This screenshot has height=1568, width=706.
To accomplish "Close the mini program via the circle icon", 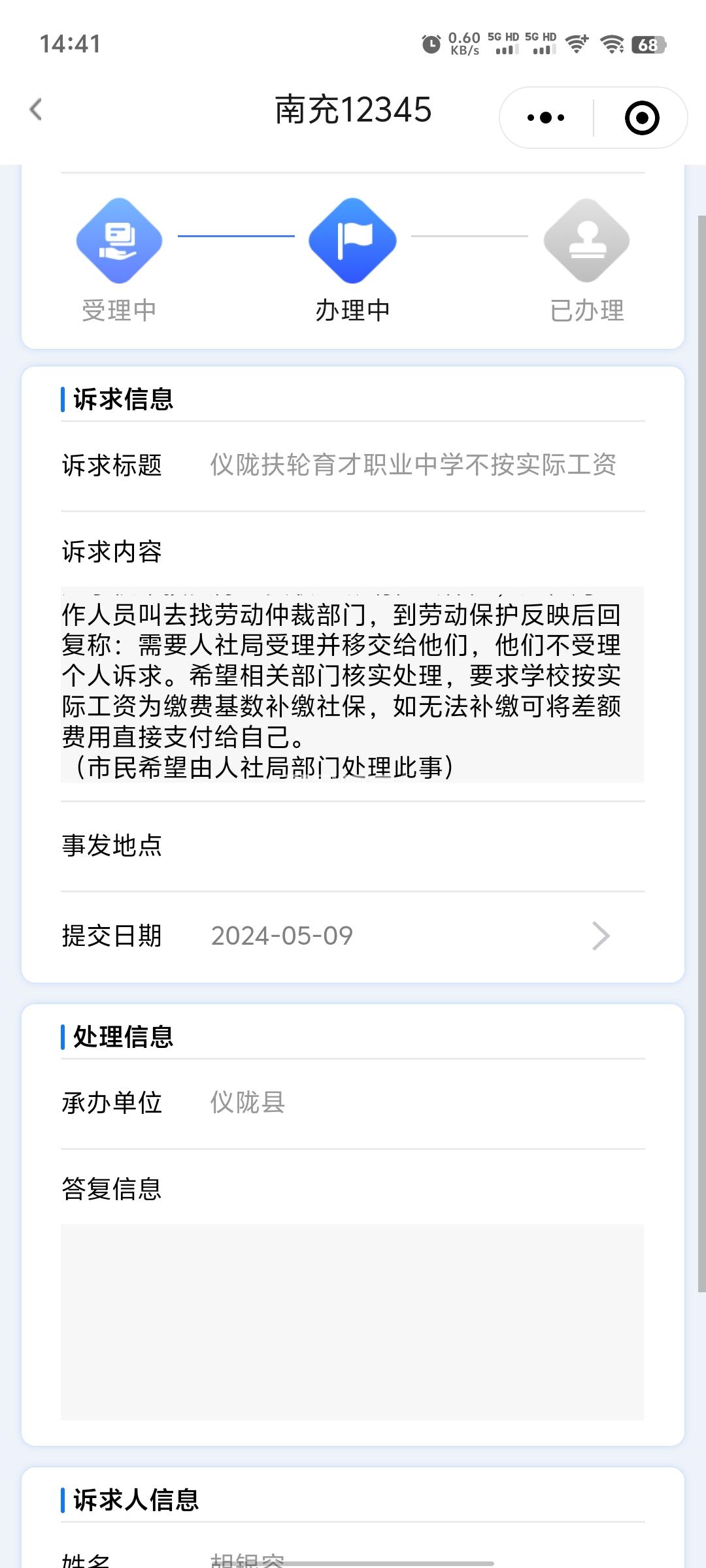I will pos(641,118).
